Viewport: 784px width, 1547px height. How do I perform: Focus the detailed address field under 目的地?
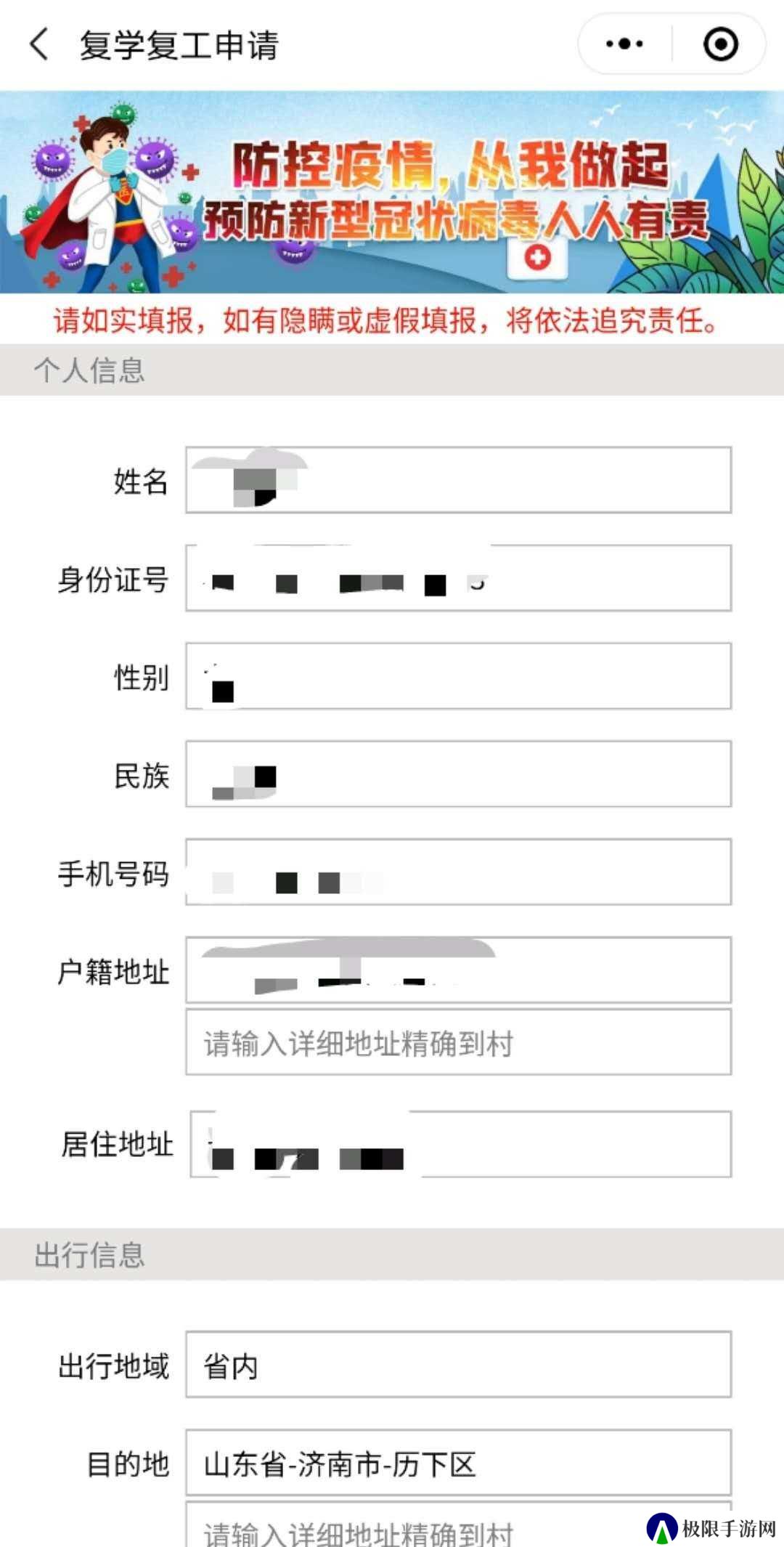tap(459, 1524)
